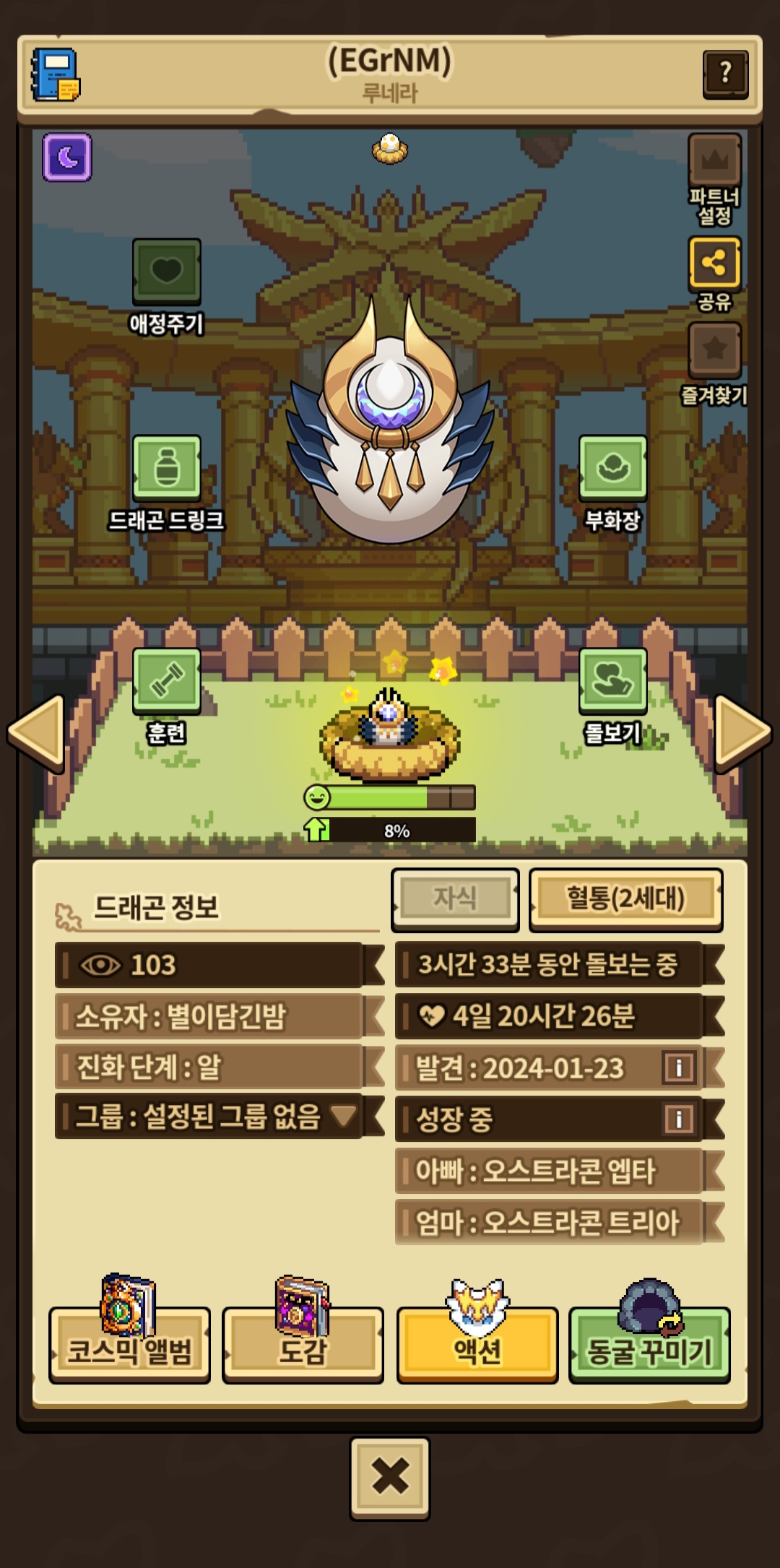Go to the previous dragon with left arrow
Image resolution: width=780 pixels, height=1568 pixels.
(x=36, y=732)
